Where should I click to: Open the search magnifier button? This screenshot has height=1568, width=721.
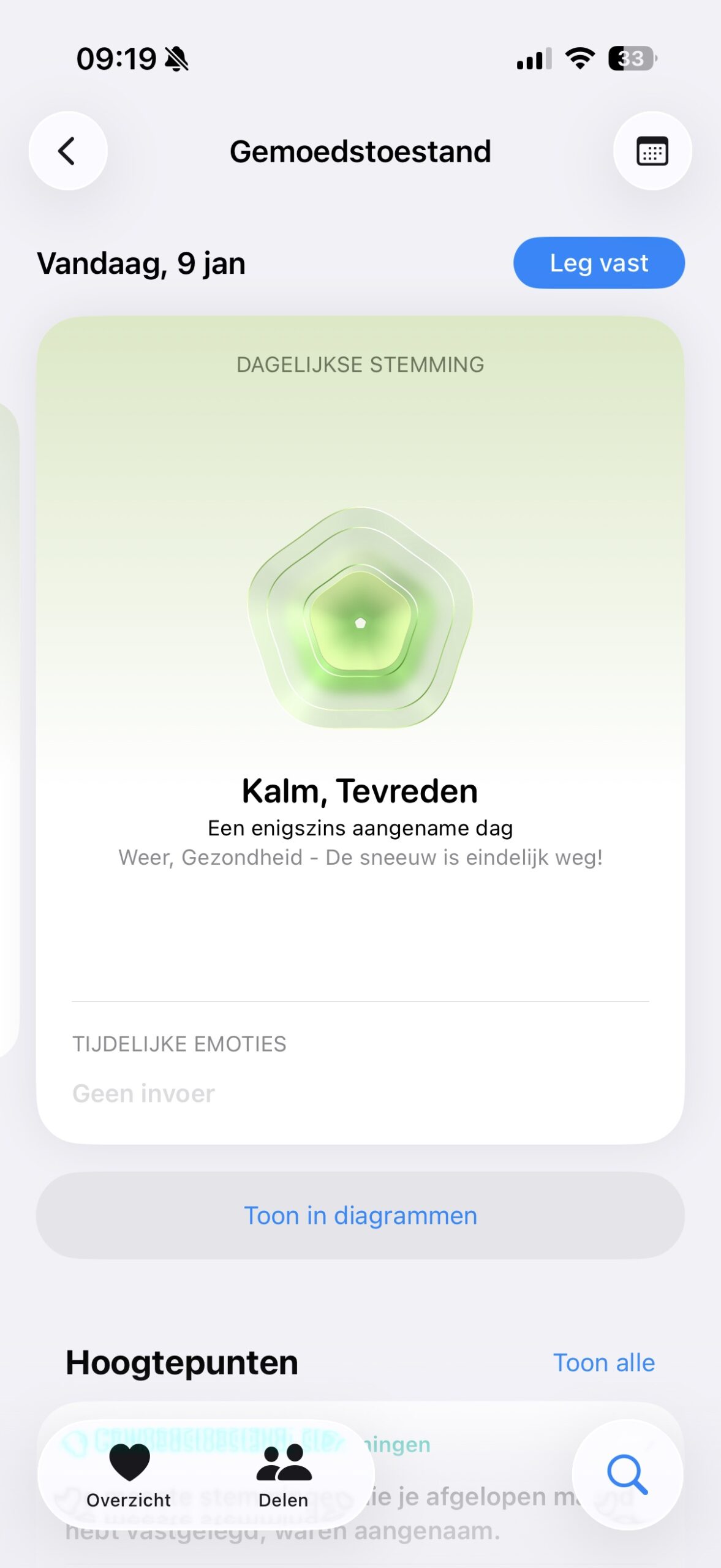tap(627, 1474)
